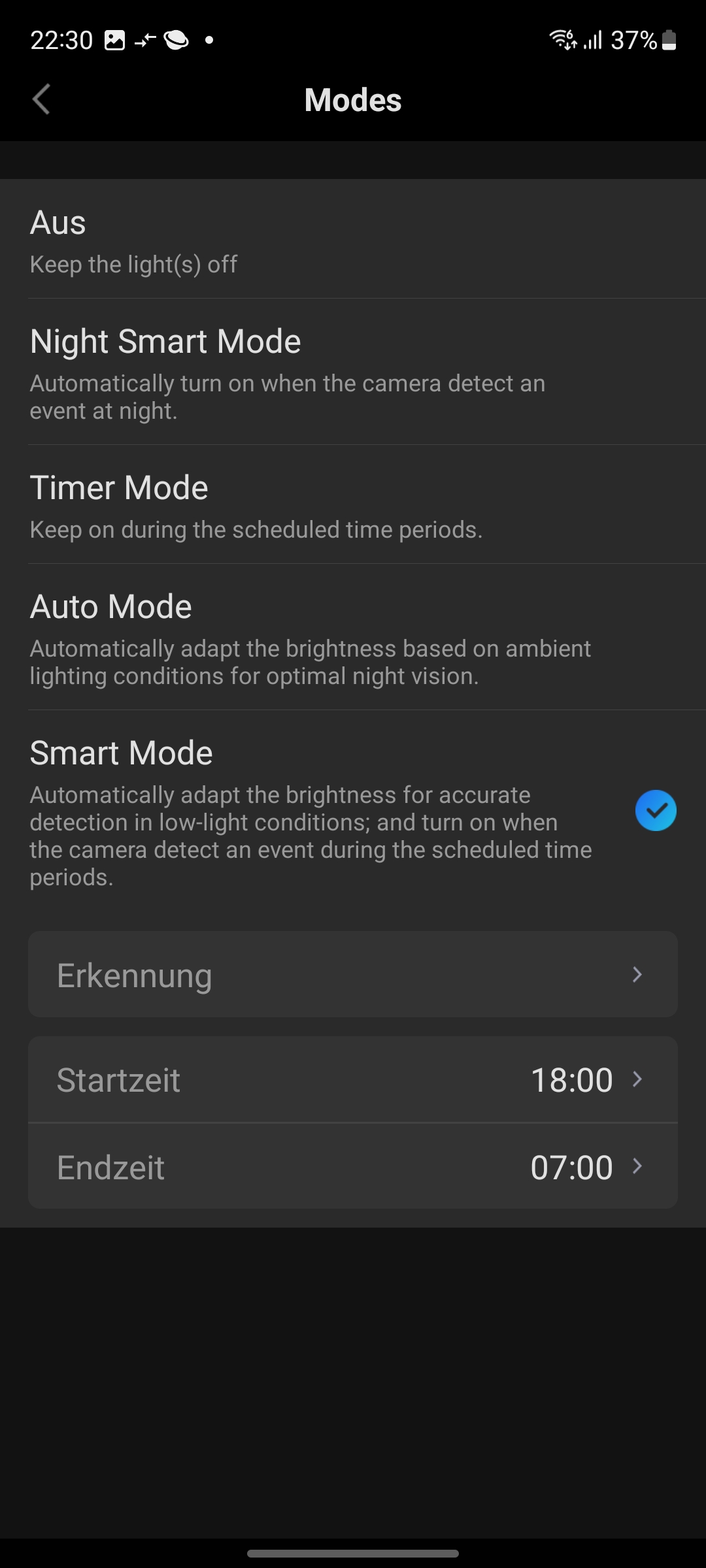
Task: Select Auto Mode for the light
Action: coord(353,638)
